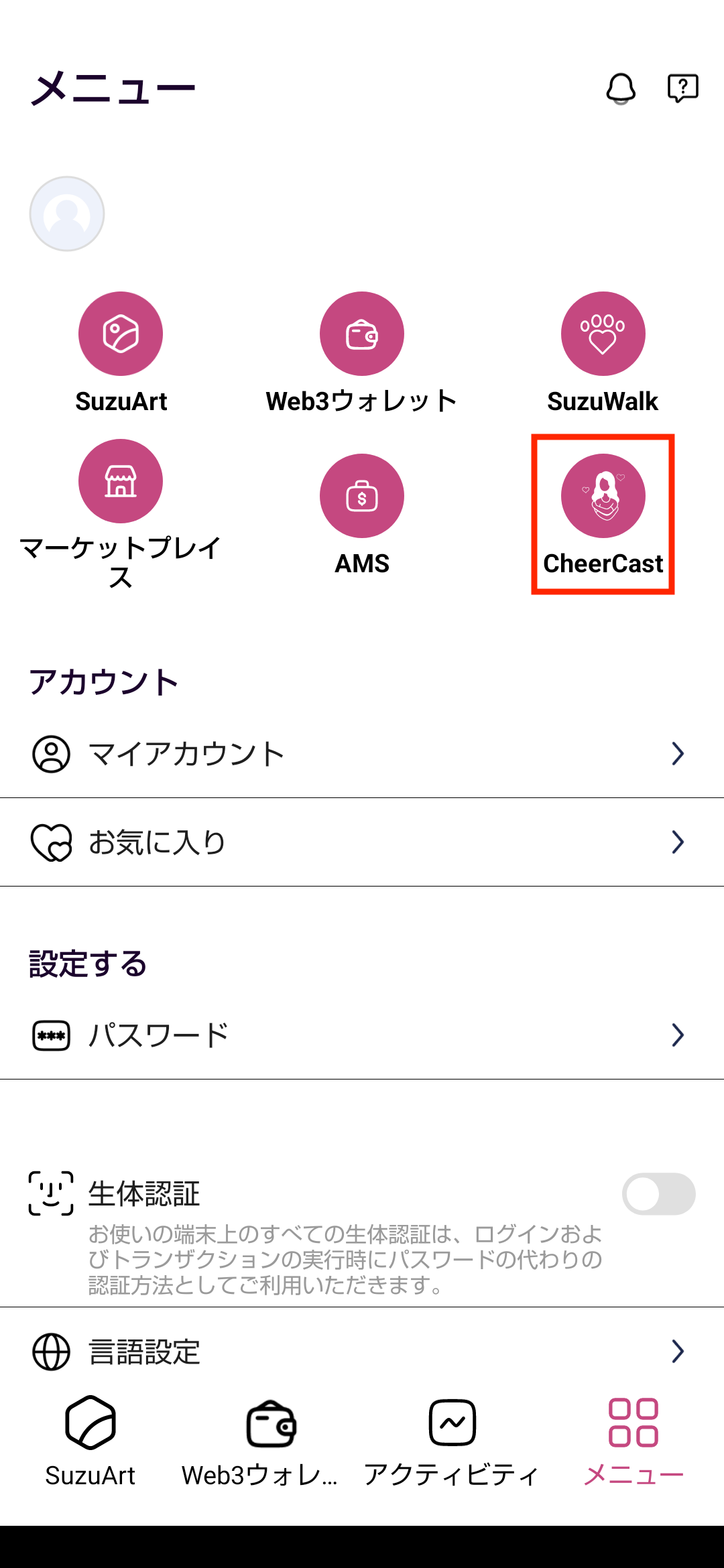The width and height of the screenshot is (724, 1568).
Task: Expand お気に入り via its chevron
Action: point(678,843)
